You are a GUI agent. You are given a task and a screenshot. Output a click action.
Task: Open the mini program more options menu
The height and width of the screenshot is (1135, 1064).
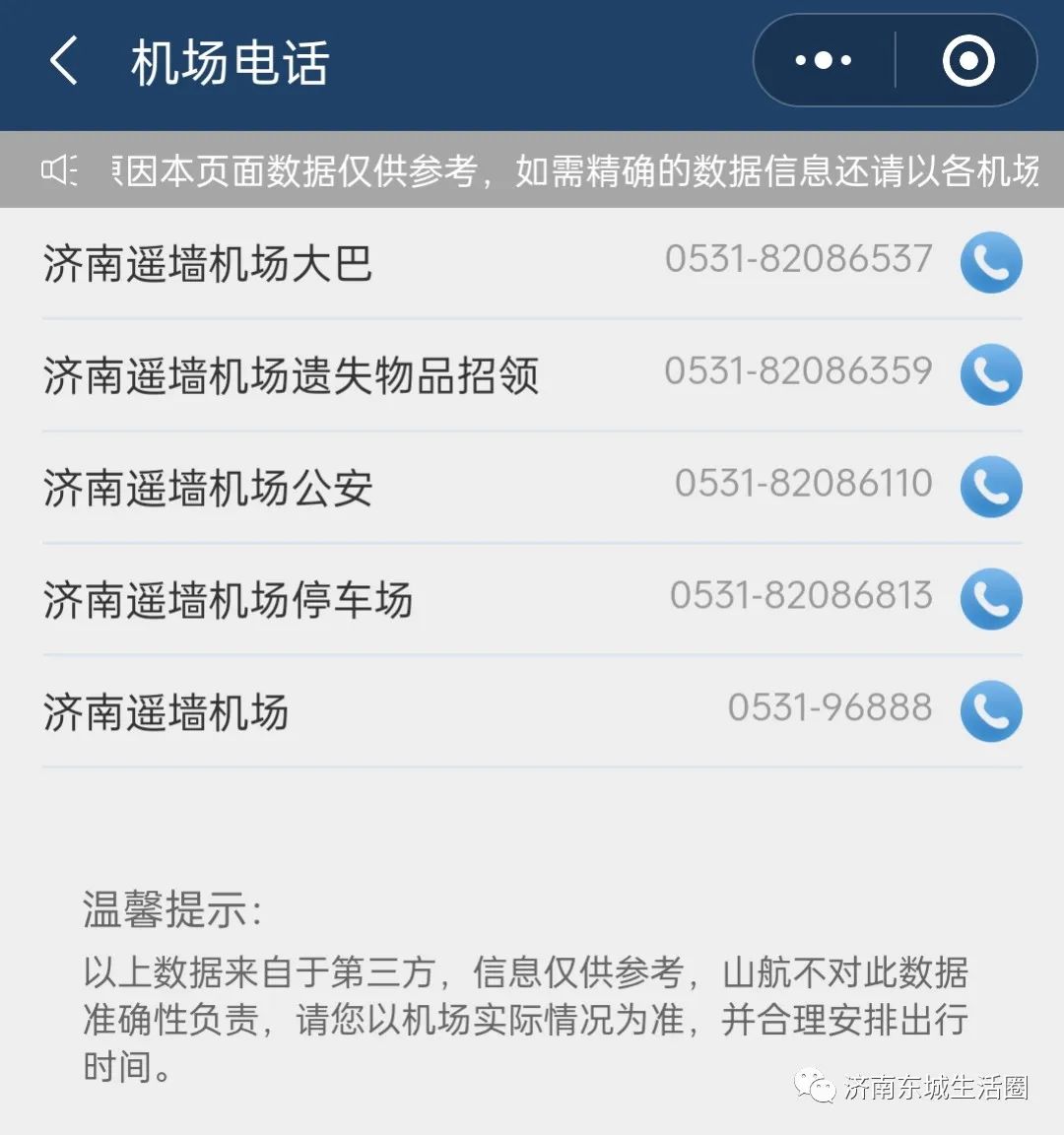point(824,61)
